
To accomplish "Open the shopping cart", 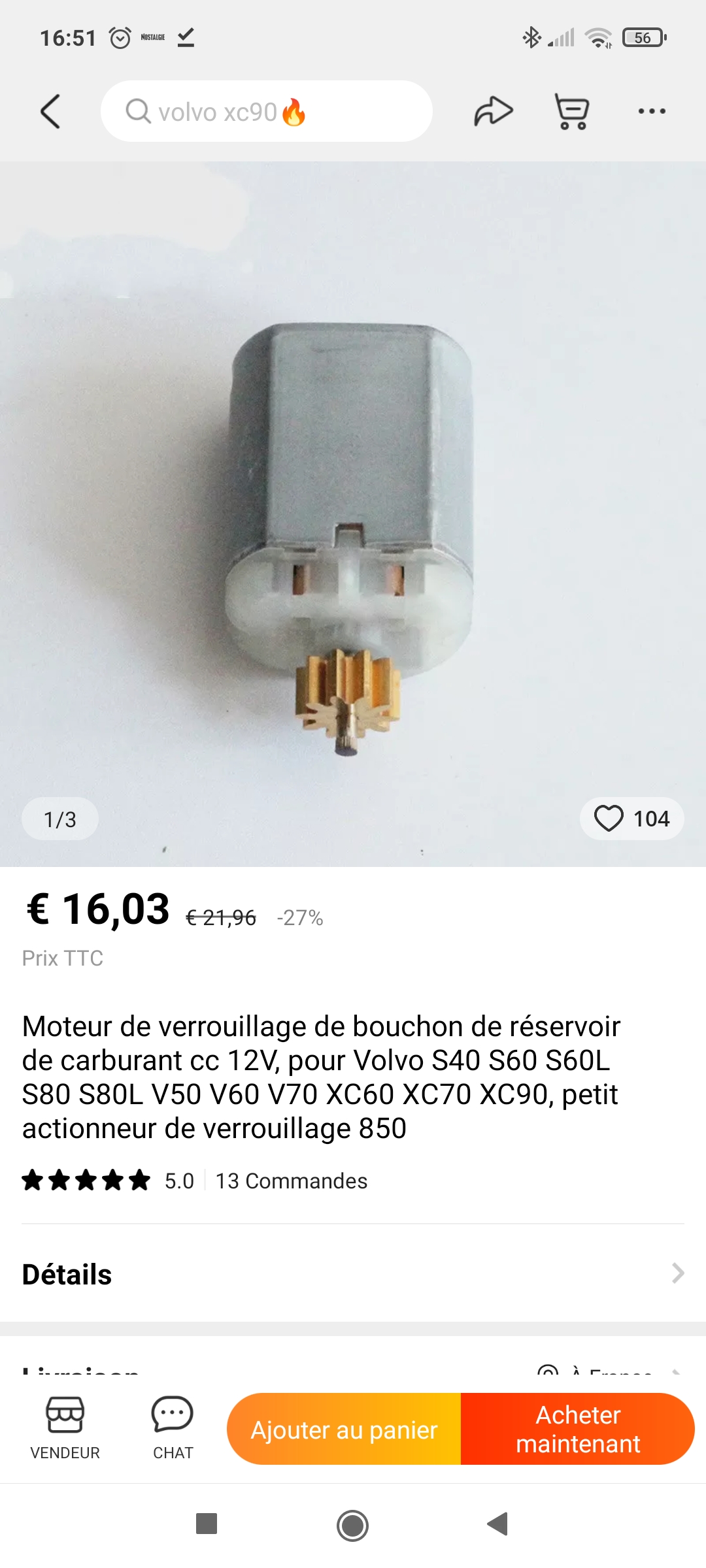I will pyautogui.click(x=572, y=112).
